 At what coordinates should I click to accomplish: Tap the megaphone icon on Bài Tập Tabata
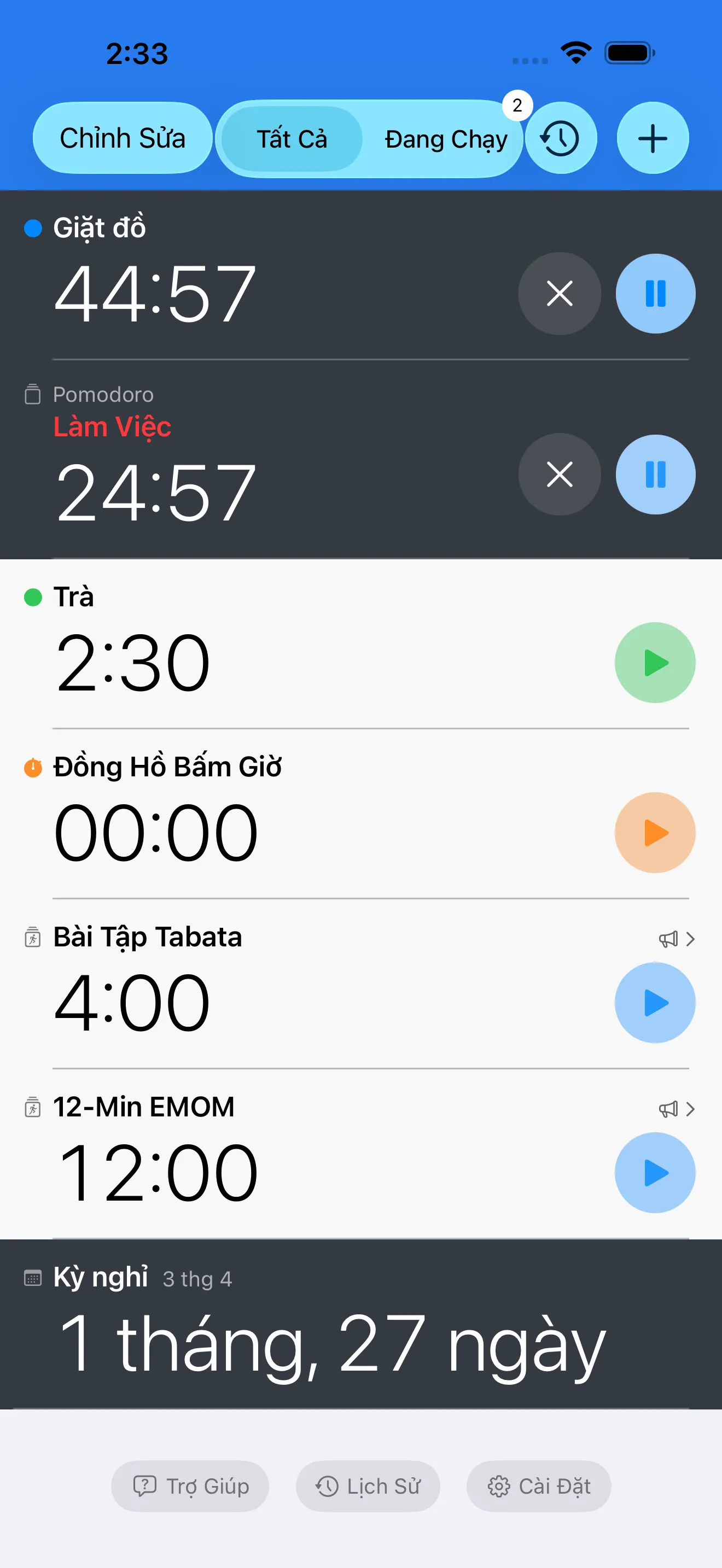click(x=668, y=939)
